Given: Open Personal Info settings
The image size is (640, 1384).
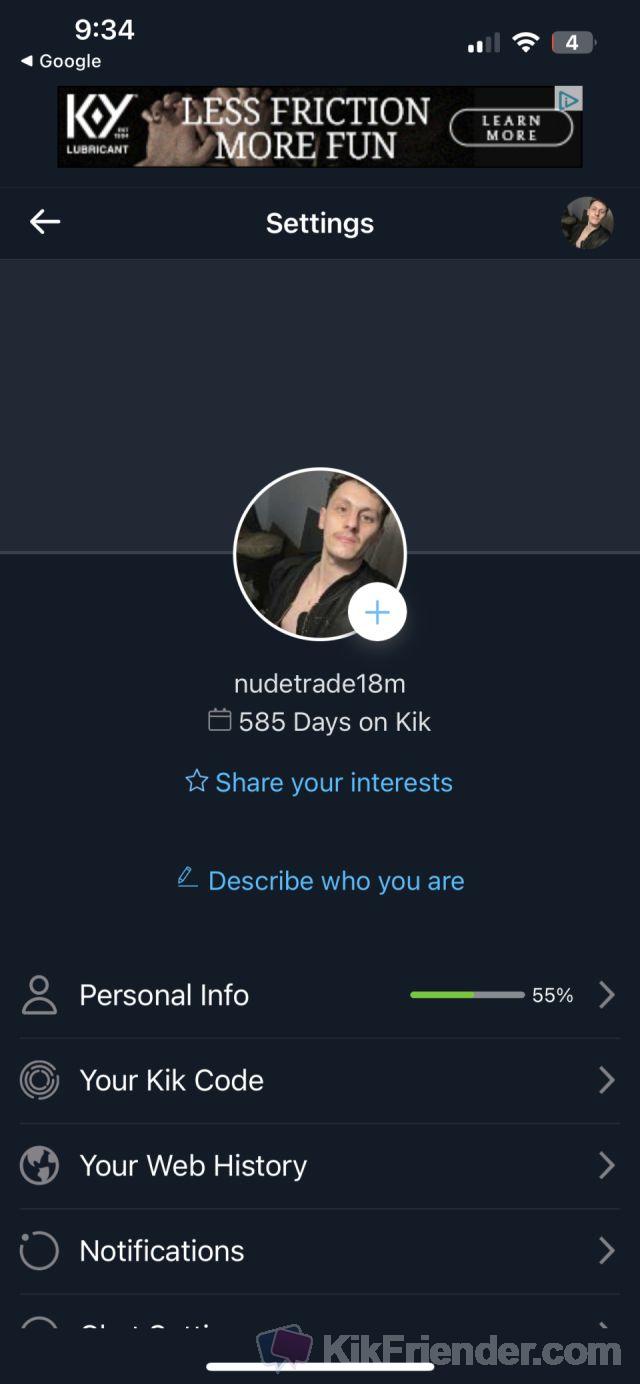Looking at the screenshot, I should [319, 995].
